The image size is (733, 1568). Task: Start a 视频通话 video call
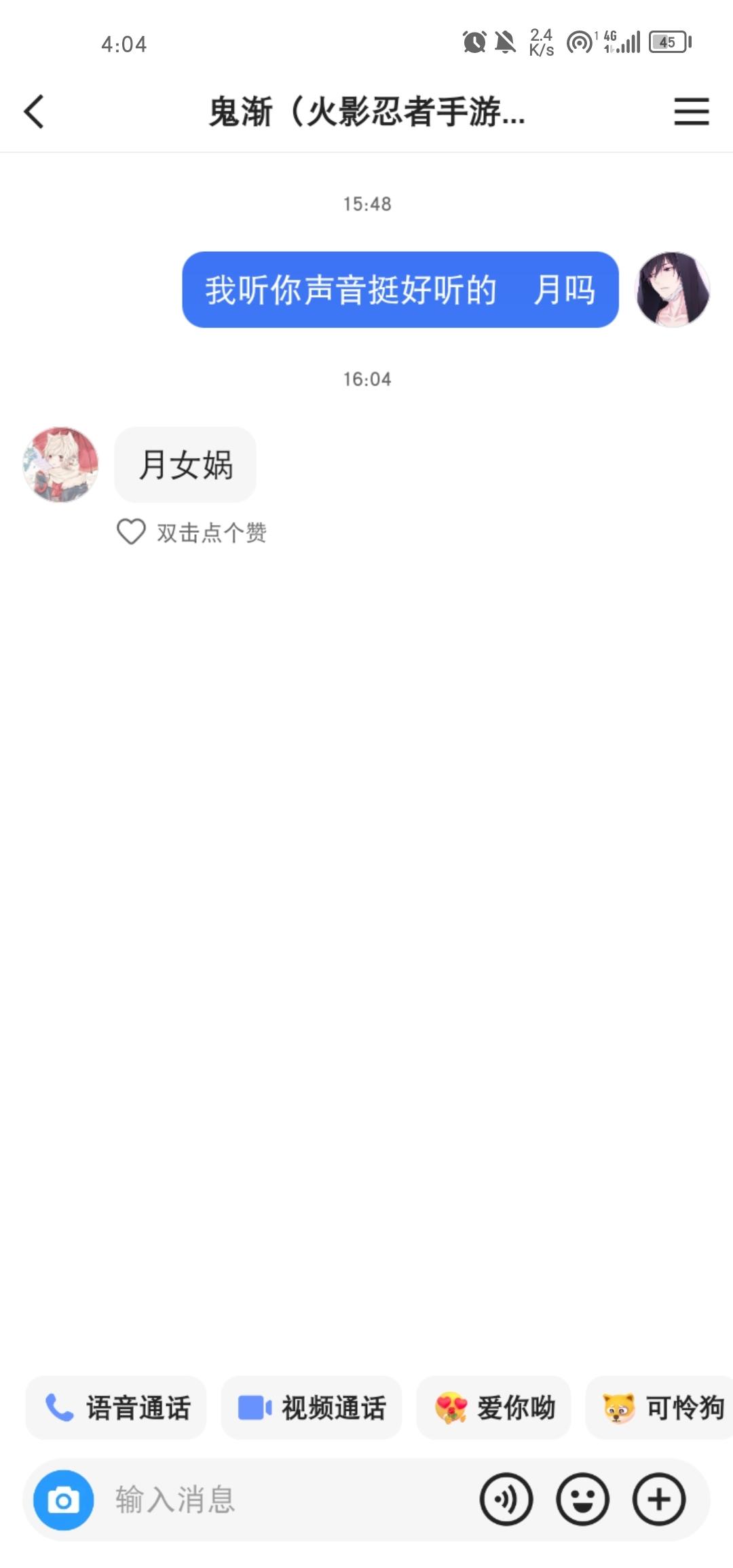click(312, 1408)
